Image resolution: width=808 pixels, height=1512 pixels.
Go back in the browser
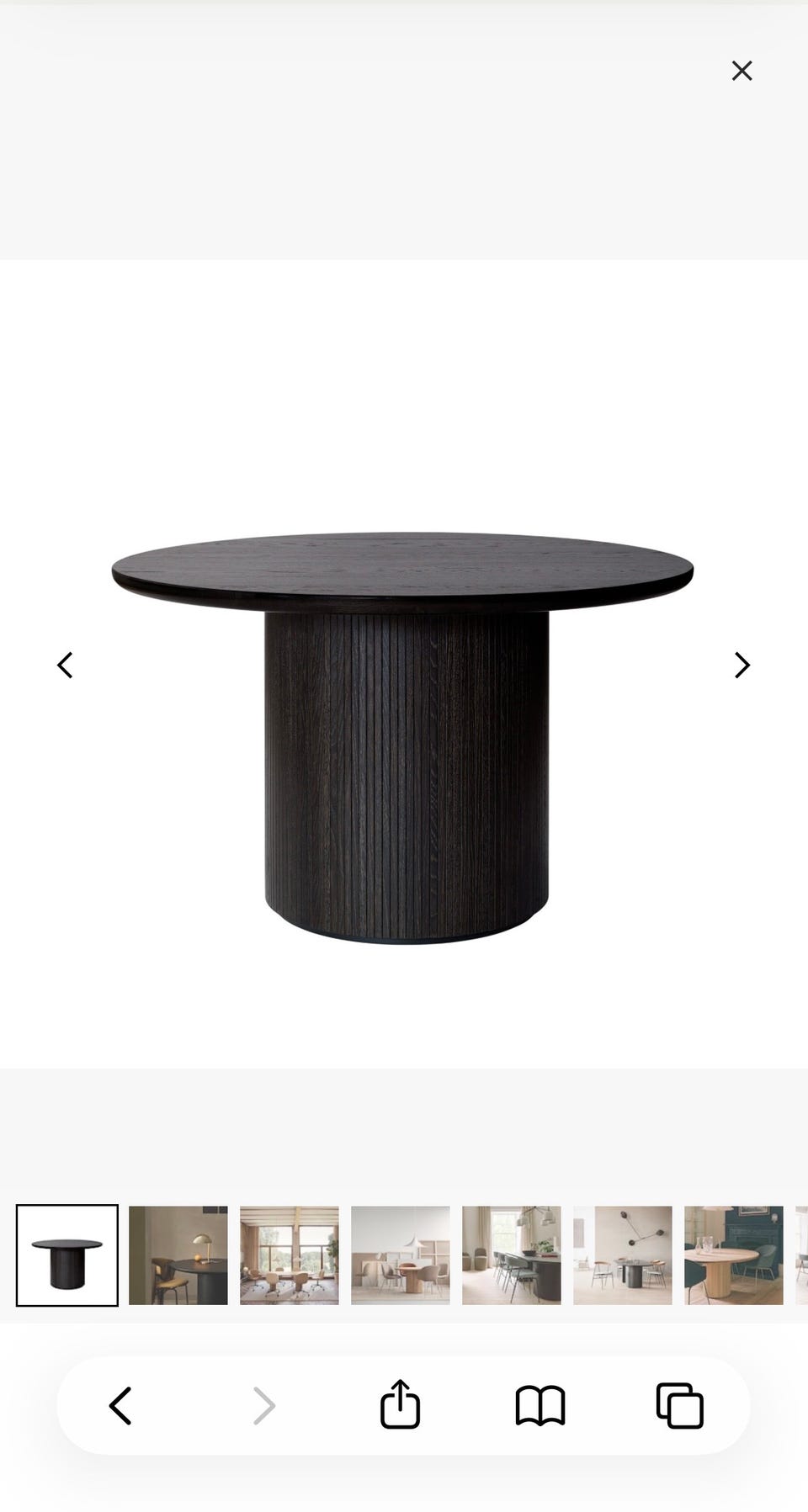(x=120, y=1405)
